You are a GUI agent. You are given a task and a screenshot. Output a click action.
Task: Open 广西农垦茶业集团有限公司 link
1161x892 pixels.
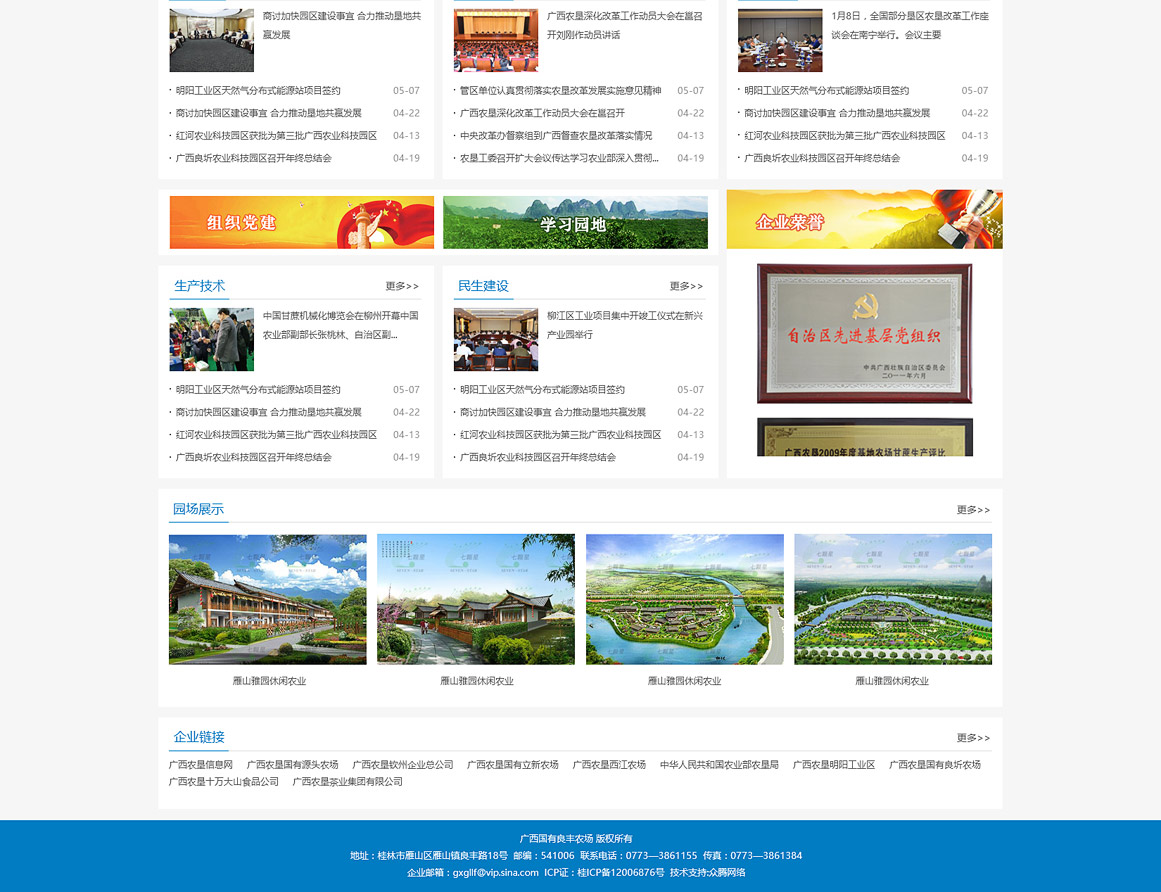347,782
